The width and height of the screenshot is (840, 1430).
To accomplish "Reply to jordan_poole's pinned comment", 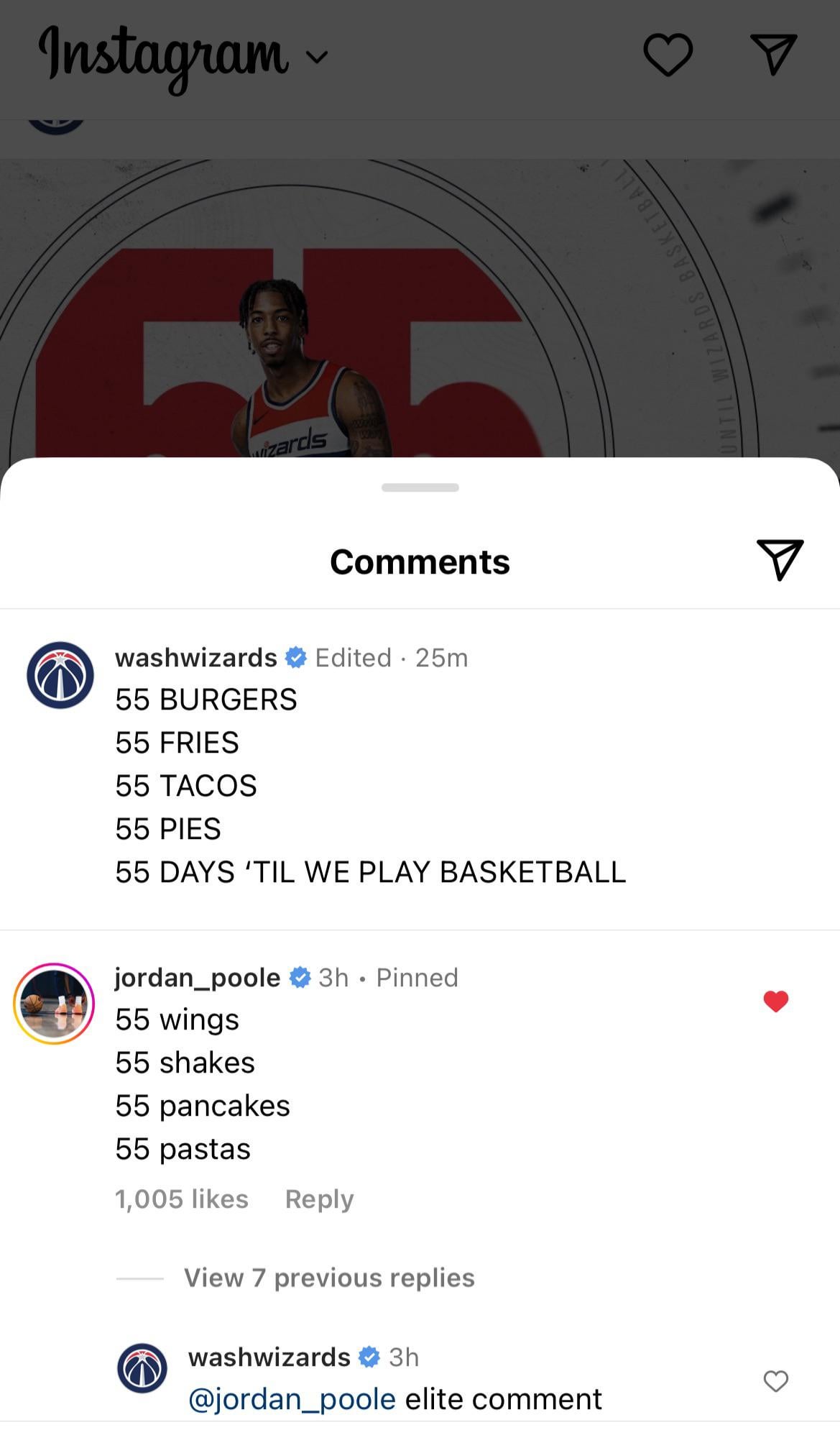I will [319, 1199].
